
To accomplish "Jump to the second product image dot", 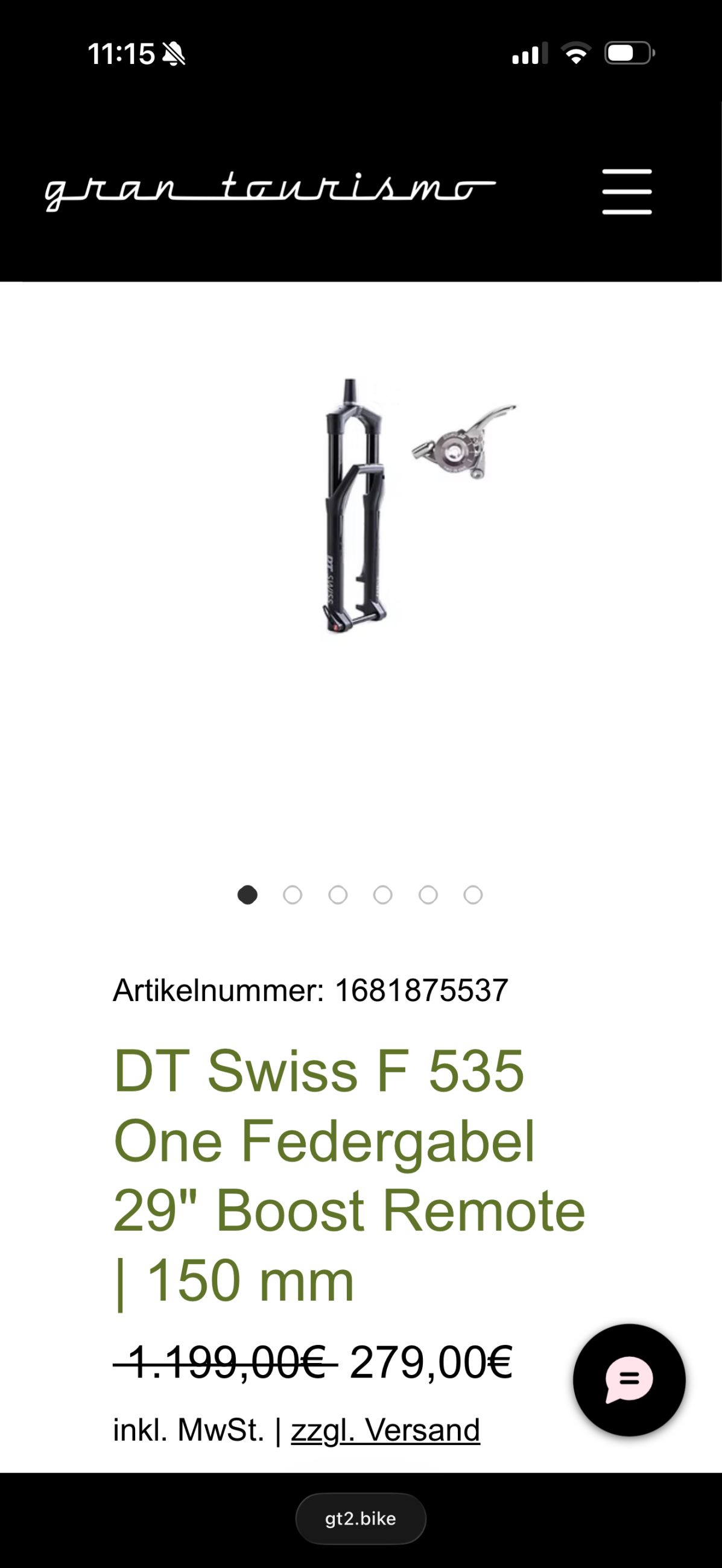I will [293, 895].
